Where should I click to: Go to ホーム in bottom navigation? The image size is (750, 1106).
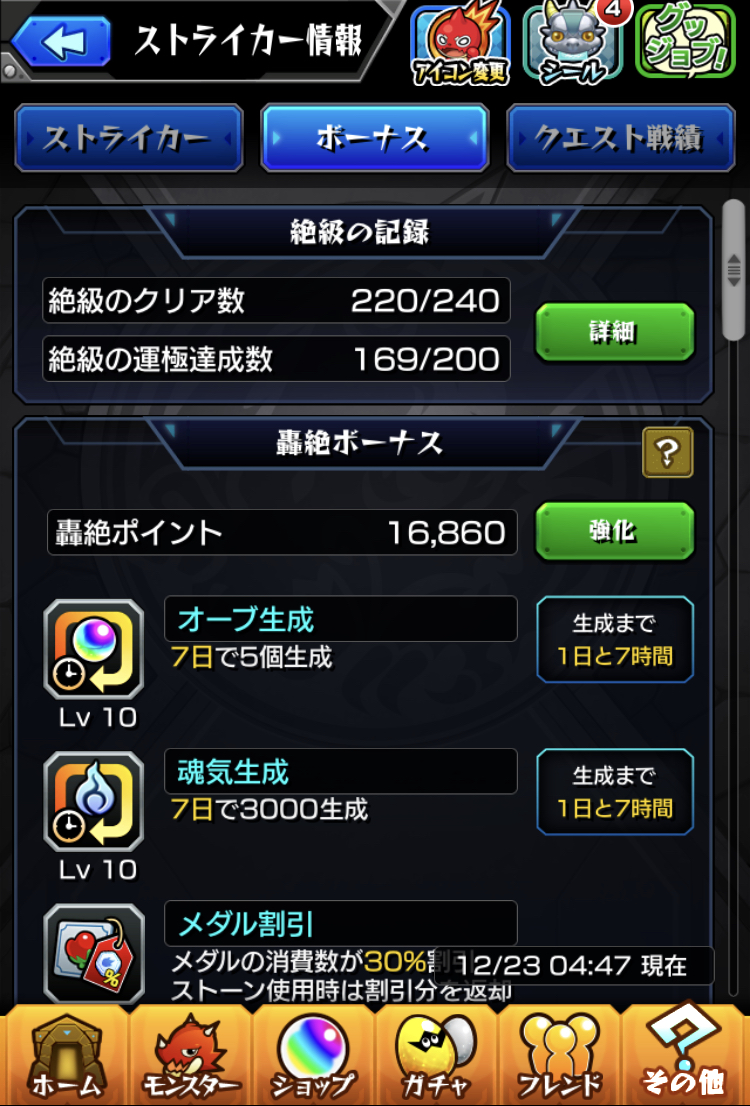click(66, 1055)
